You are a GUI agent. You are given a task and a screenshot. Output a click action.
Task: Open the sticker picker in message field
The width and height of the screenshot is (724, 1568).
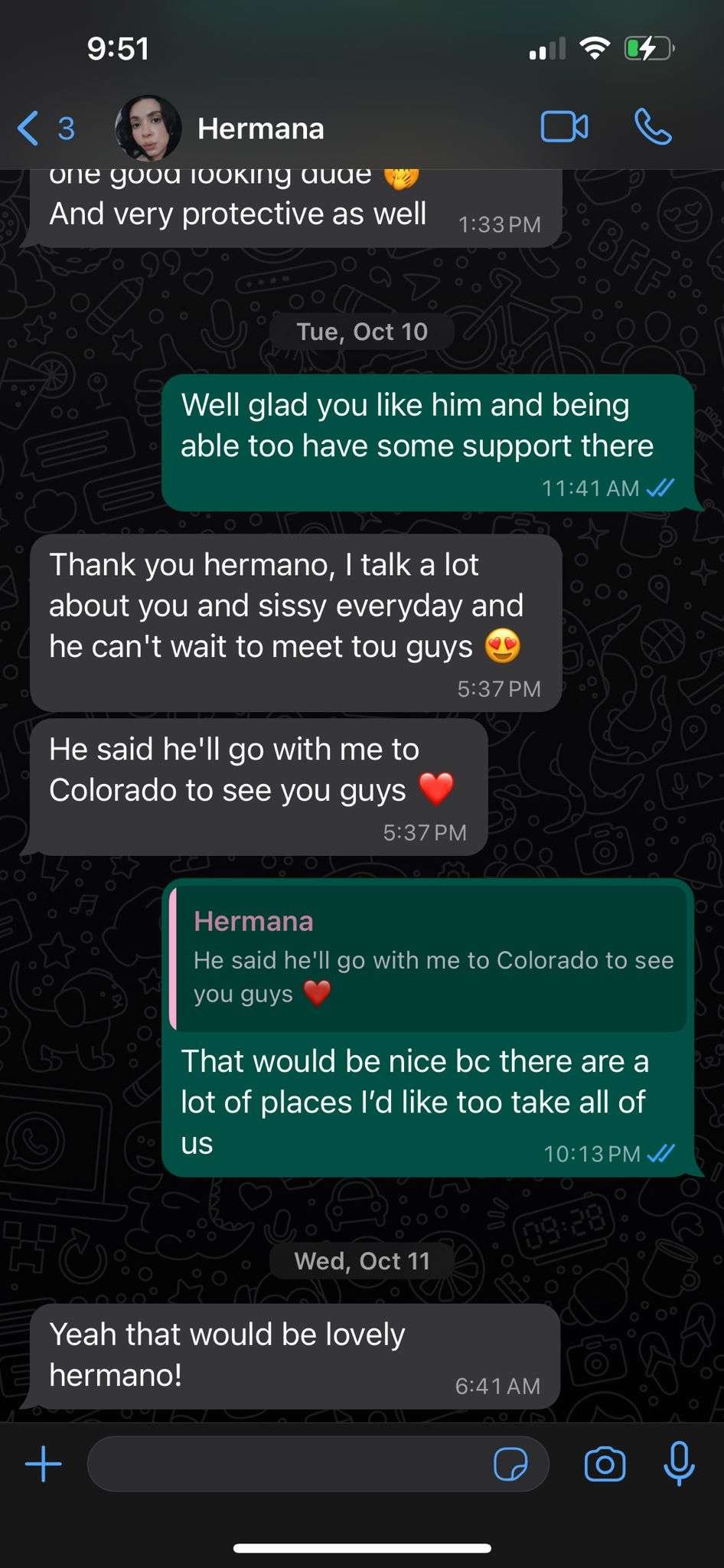[x=510, y=1464]
